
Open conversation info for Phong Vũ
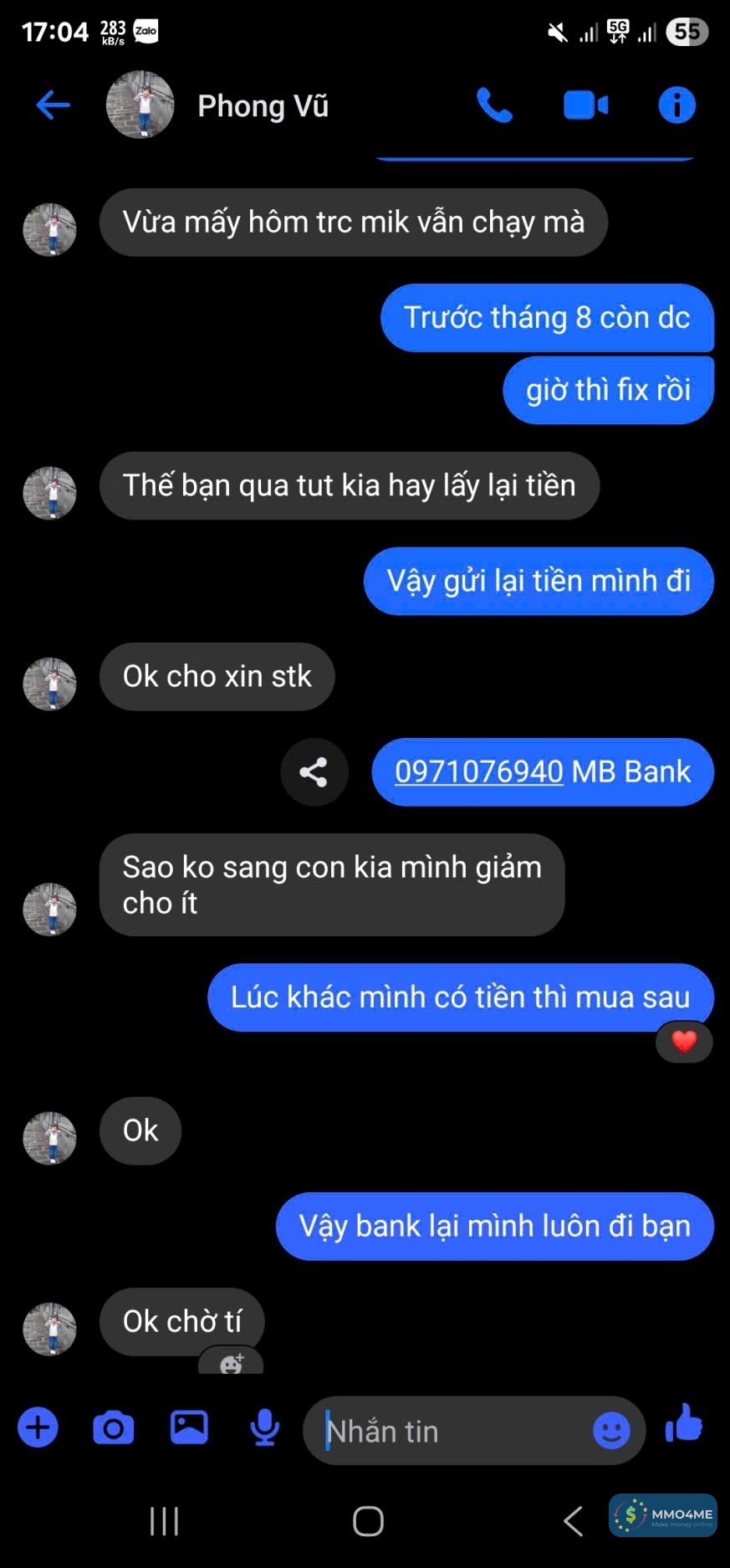click(x=676, y=105)
